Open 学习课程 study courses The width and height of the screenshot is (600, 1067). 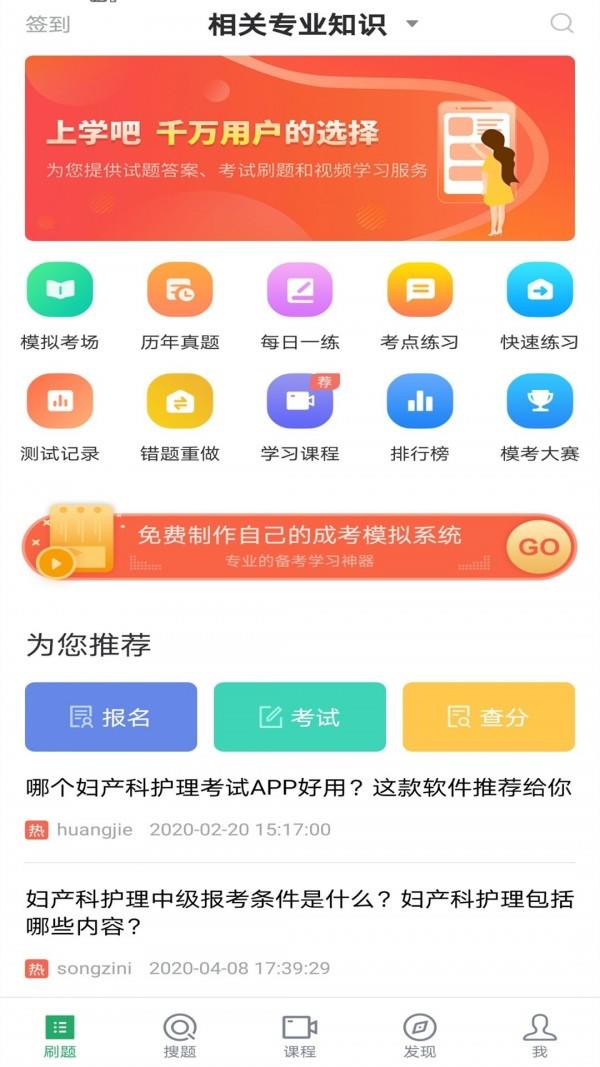(x=299, y=418)
